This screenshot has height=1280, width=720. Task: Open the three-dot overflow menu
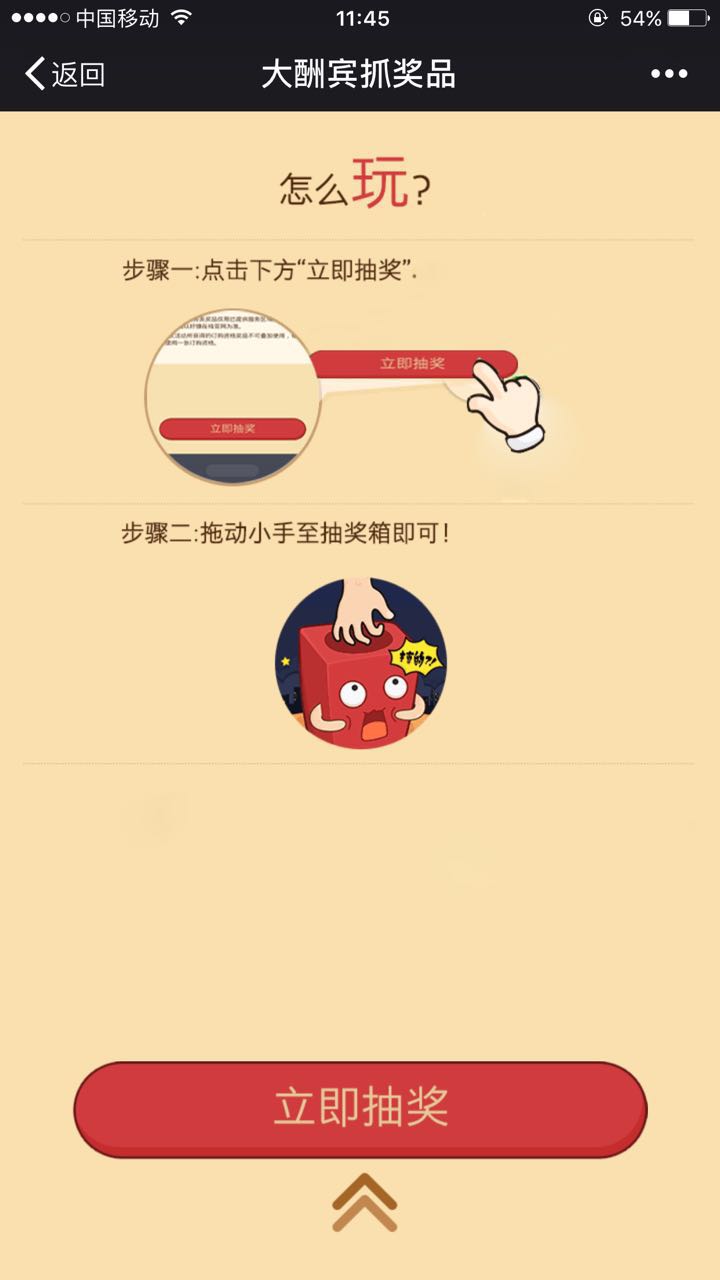coord(669,74)
